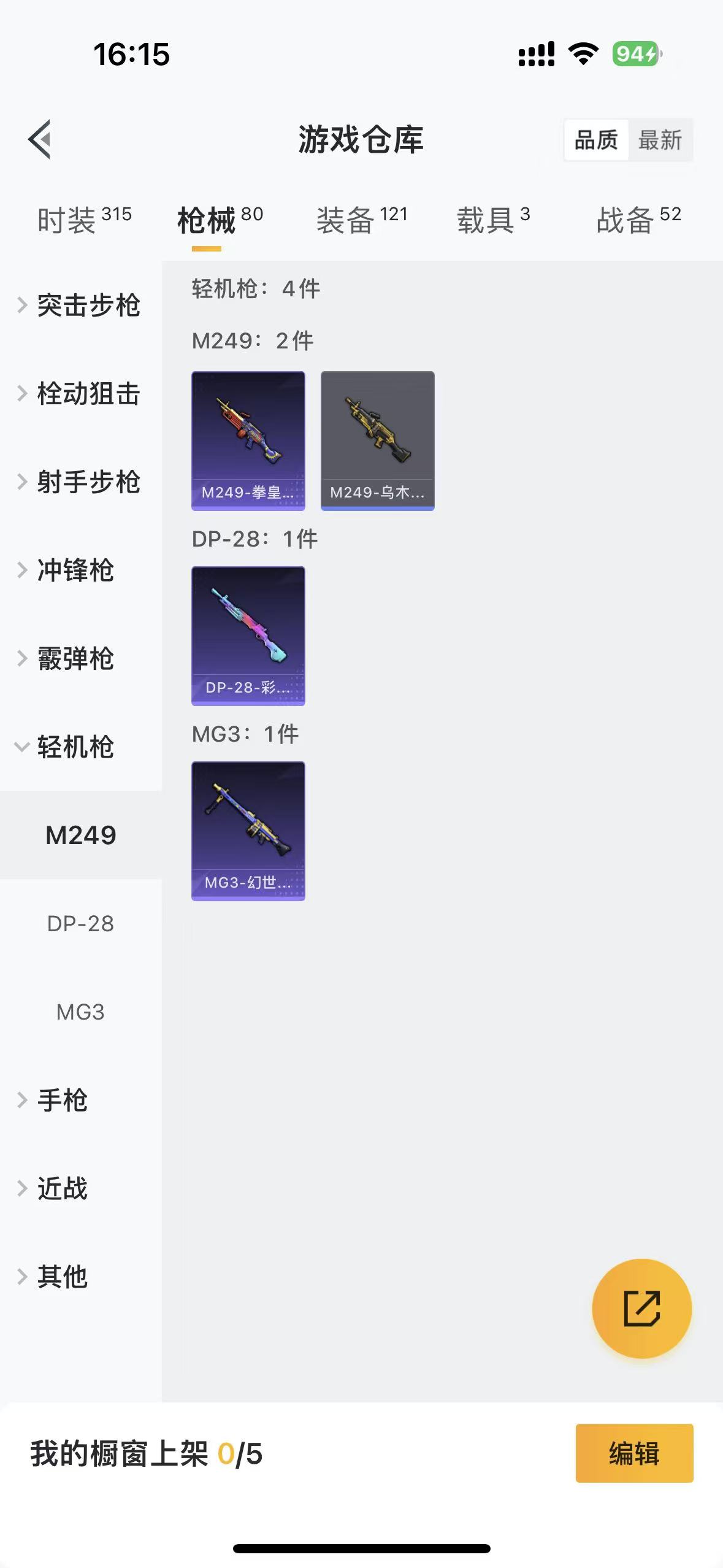The width and height of the screenshot is (723, 1568).
Task: Open the MG3-幻世 weapon skin thumbnail
Action: coord(248,830)
